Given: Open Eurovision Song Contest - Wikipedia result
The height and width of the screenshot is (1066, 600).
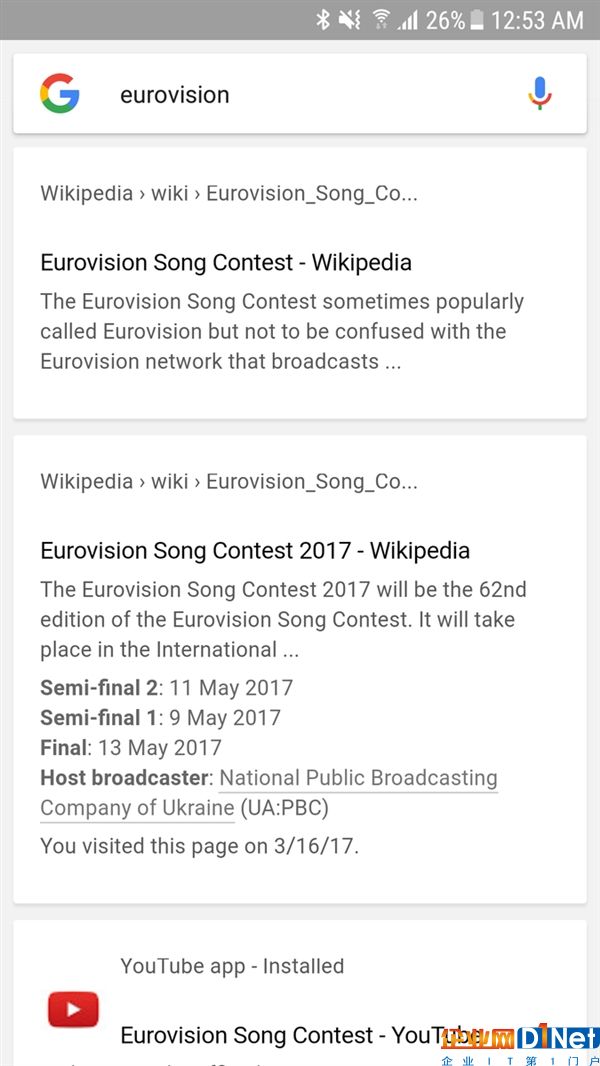Looking at the screenshot, I should coord(226,262).
